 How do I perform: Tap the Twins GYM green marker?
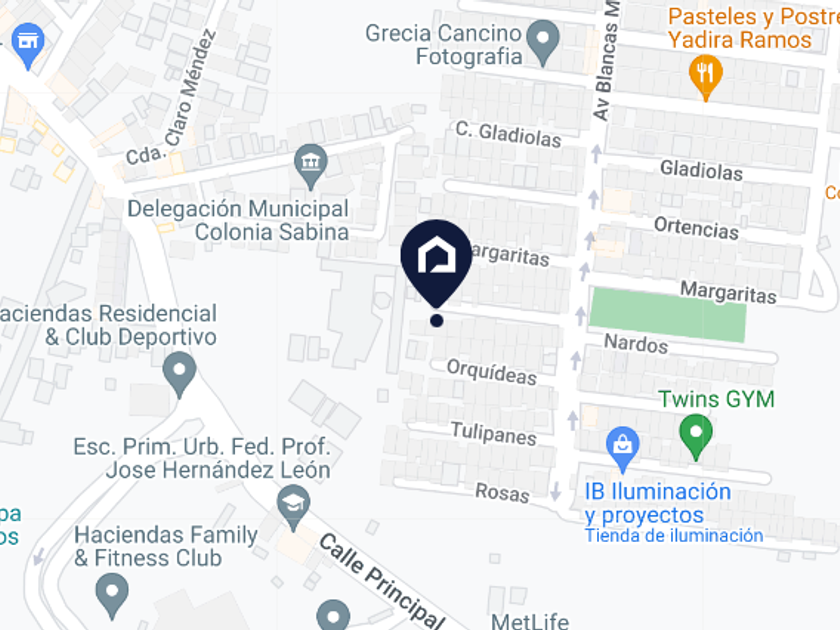click(696, 437)
